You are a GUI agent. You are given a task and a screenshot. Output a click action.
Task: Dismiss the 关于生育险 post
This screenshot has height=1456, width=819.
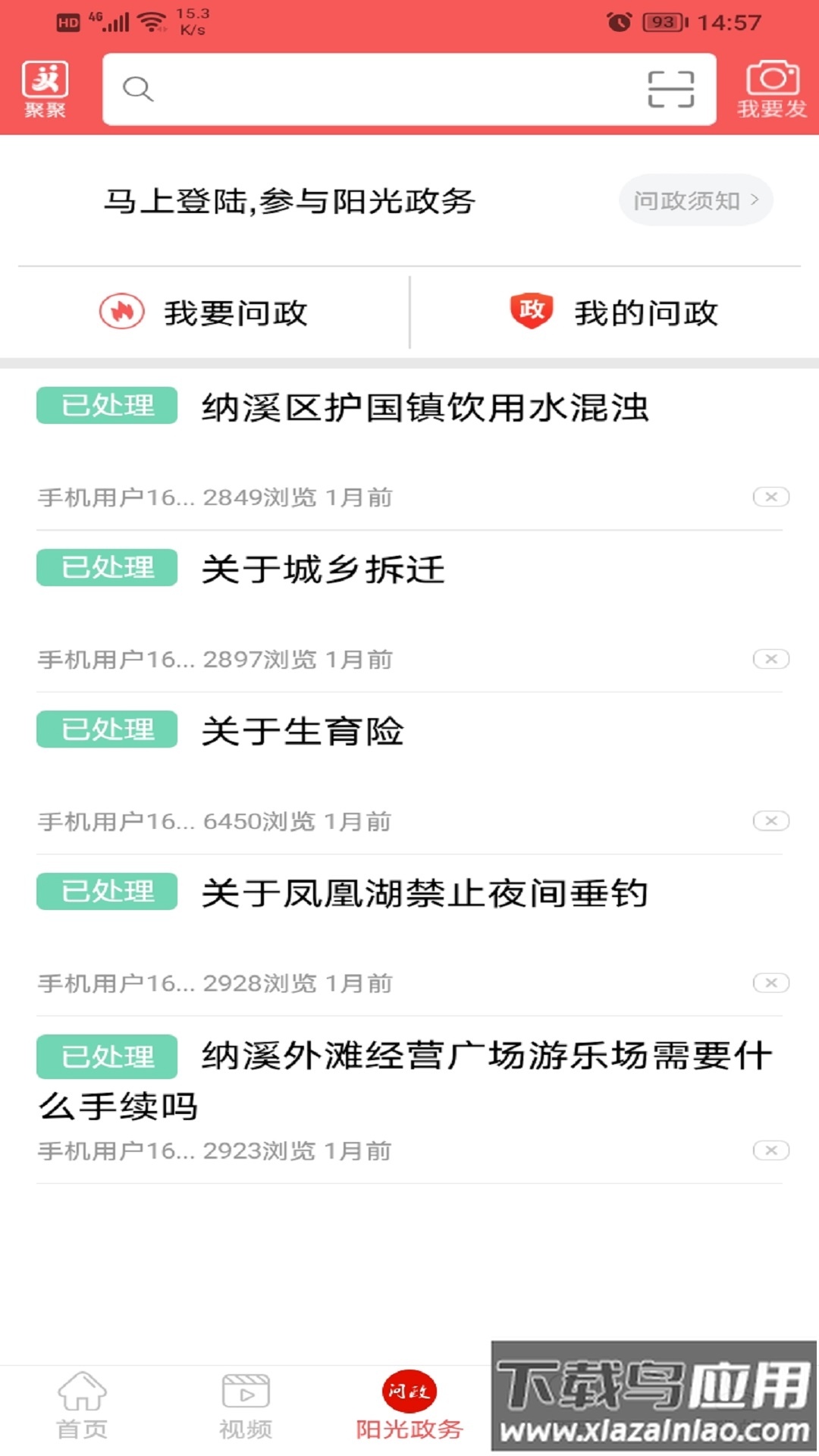(772, 820)
